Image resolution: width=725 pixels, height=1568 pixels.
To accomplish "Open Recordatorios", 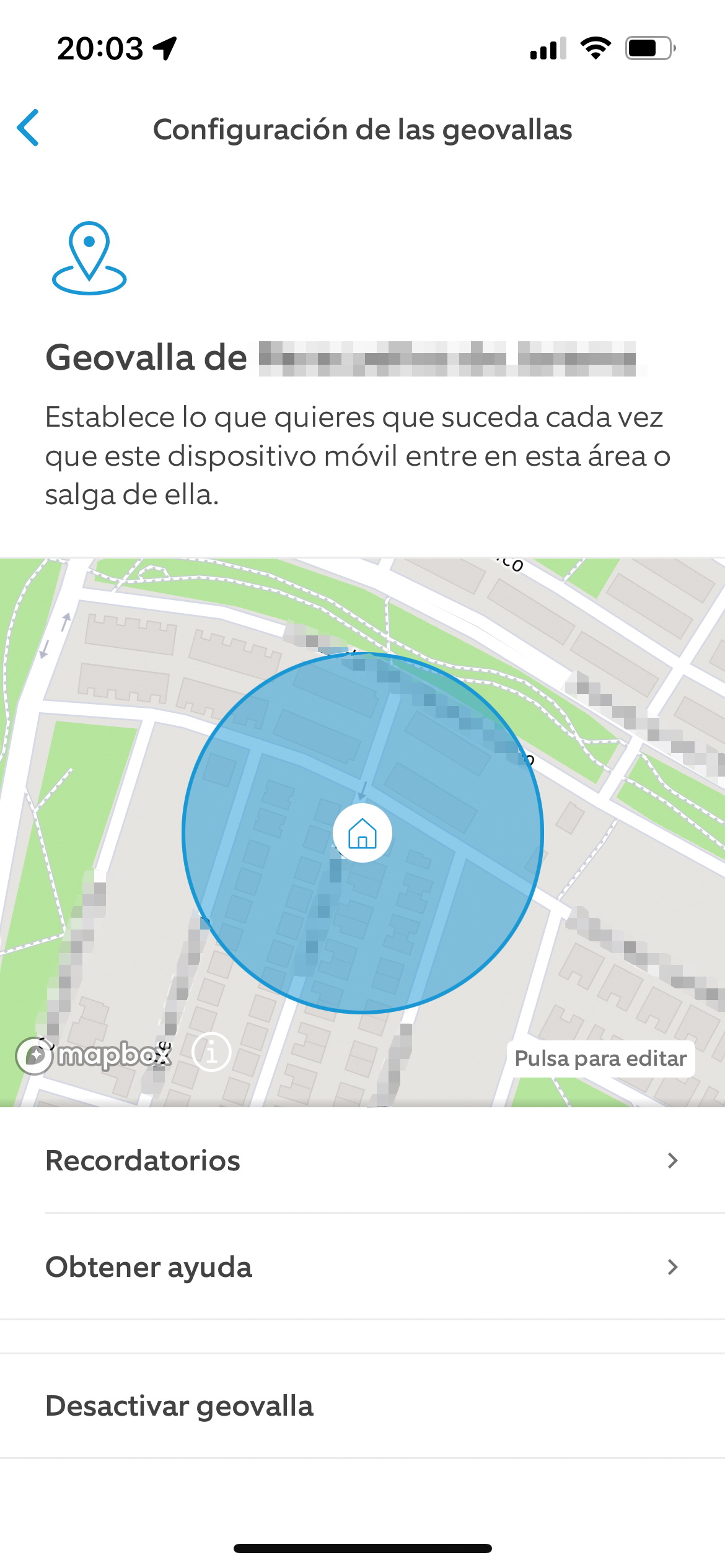I will tap(362, 1160).
